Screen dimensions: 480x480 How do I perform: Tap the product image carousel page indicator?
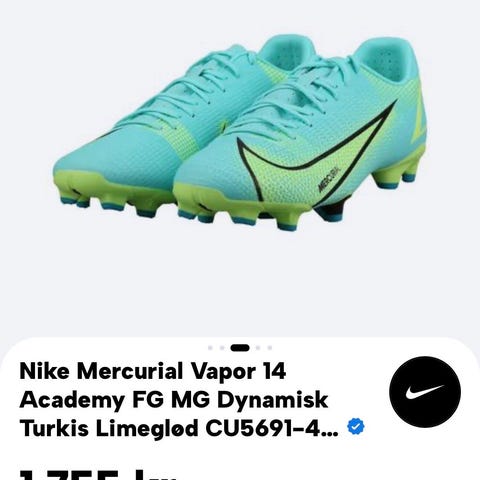[x=240, y=348]
